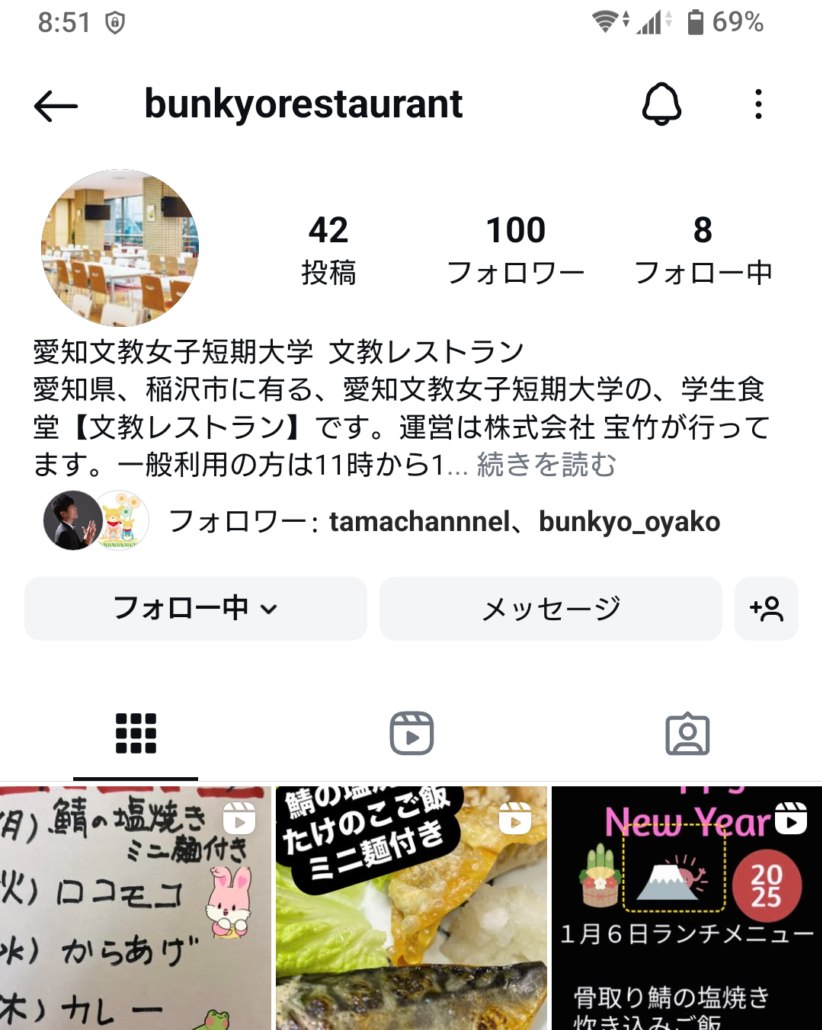Show suggested accounts with add-person icon
822x1030 pixels.
pyautogui.click(x=766, y=608)
